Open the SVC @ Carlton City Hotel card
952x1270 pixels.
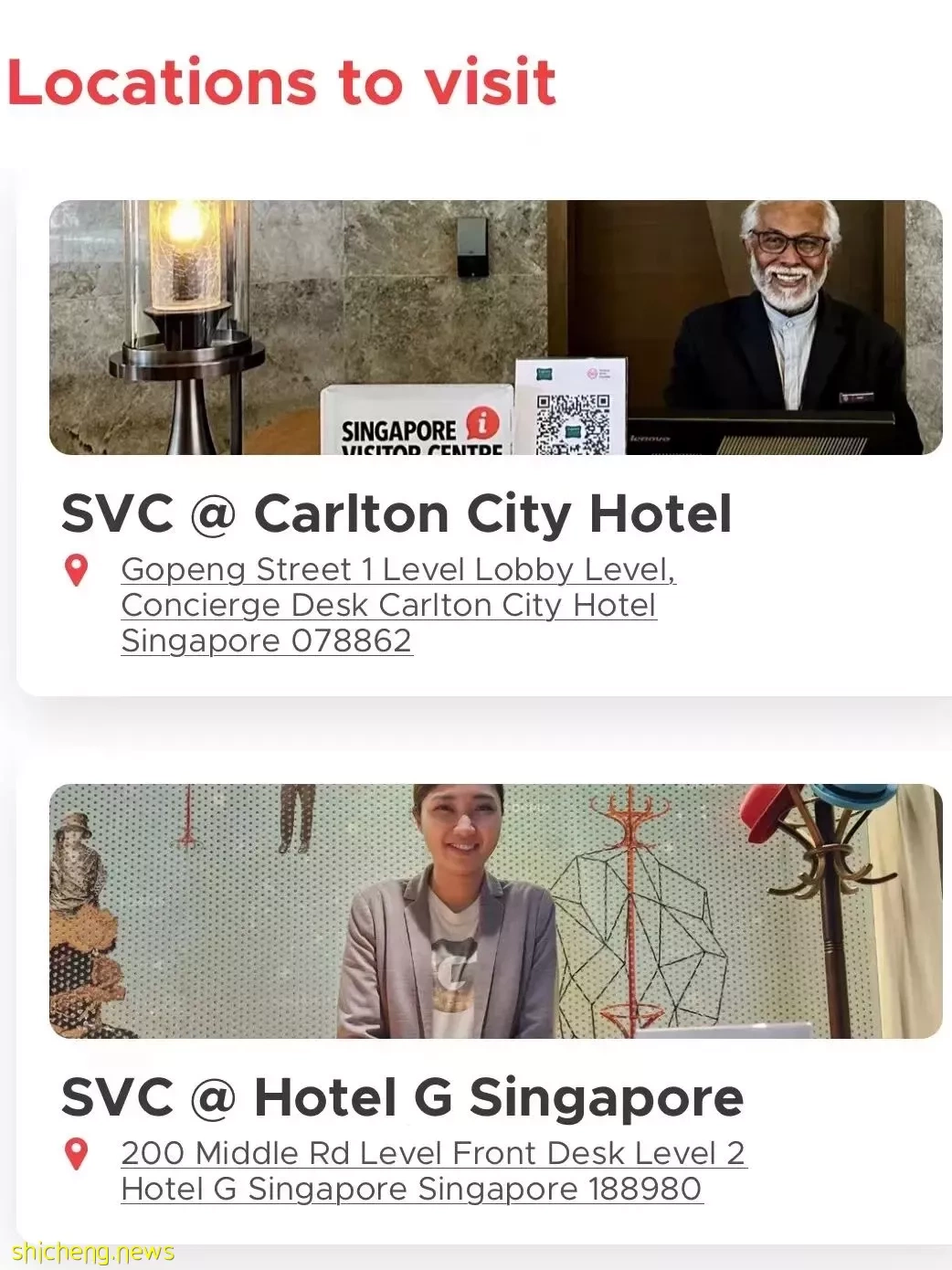(397, 513)
